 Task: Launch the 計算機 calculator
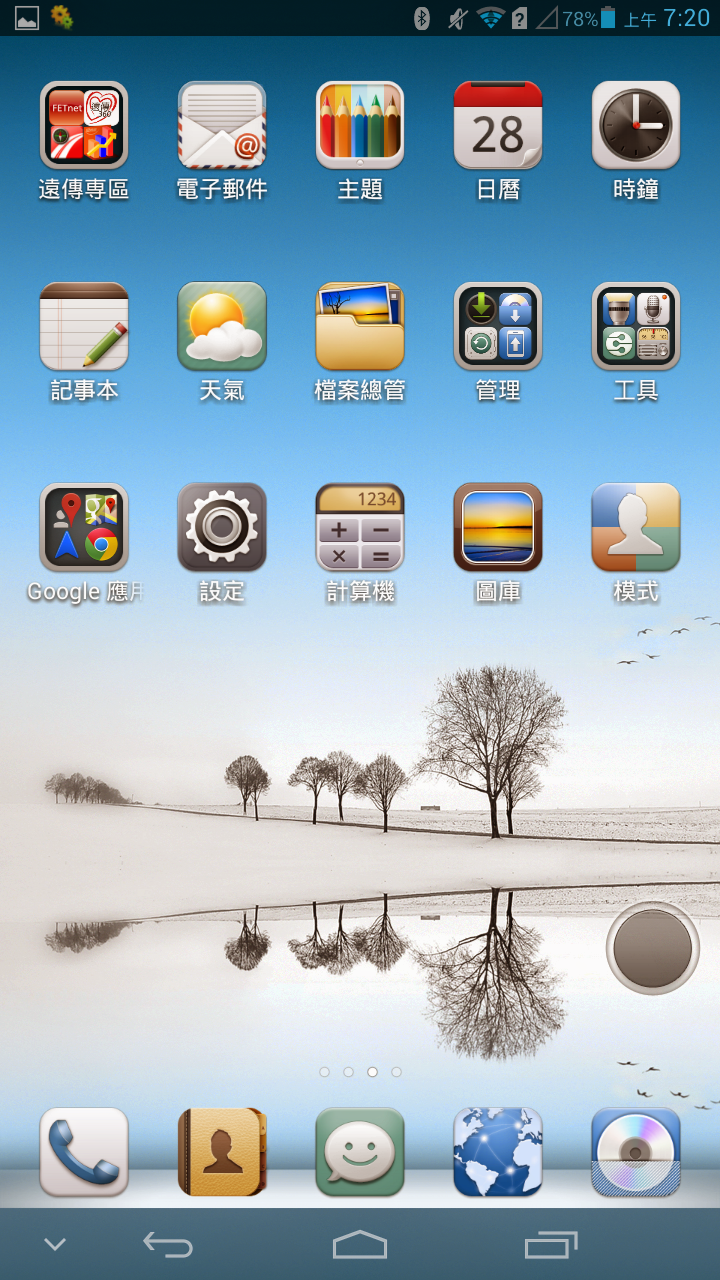(x=360, y=528)
